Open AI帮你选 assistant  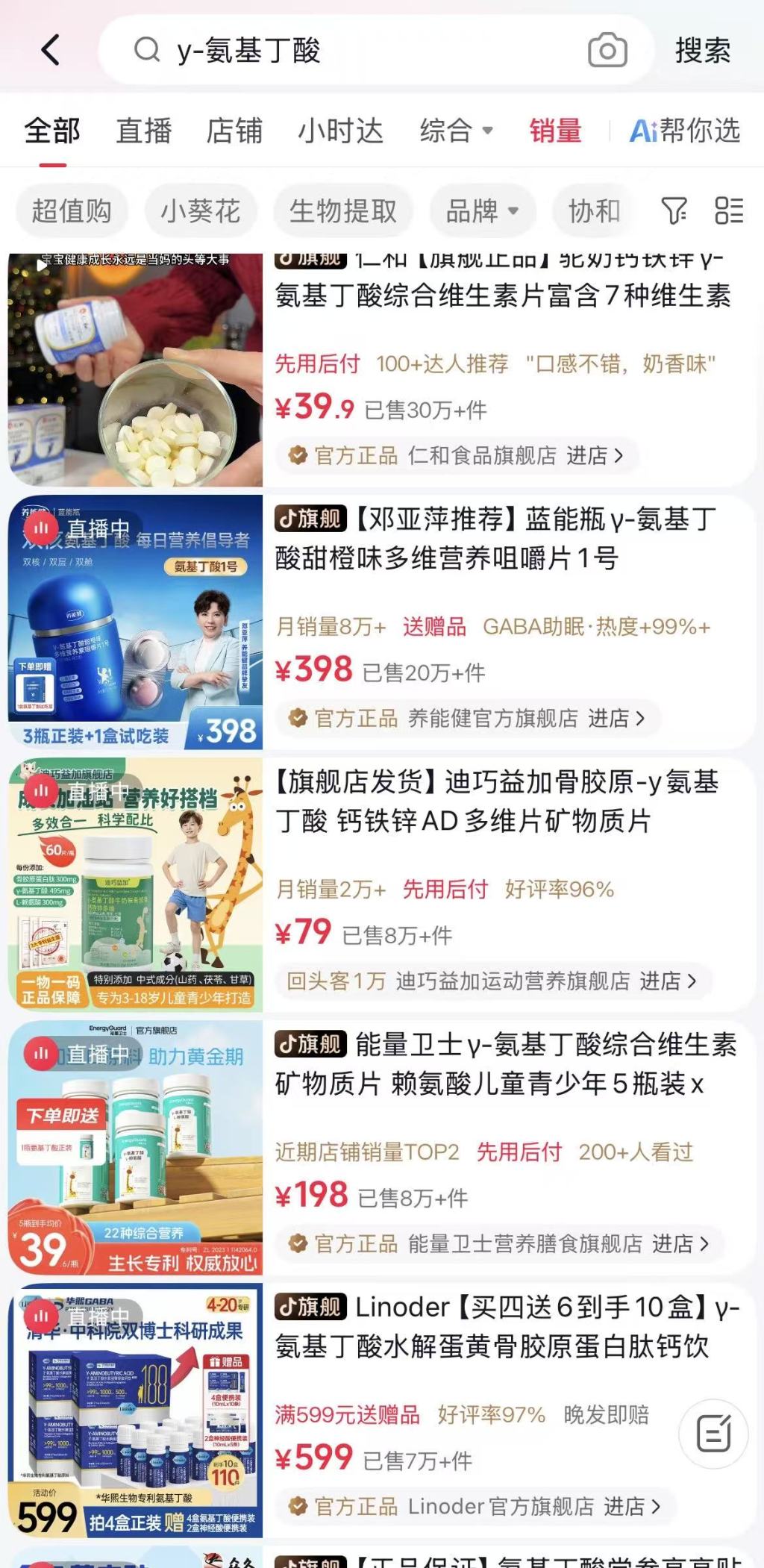tap(684, 131)
